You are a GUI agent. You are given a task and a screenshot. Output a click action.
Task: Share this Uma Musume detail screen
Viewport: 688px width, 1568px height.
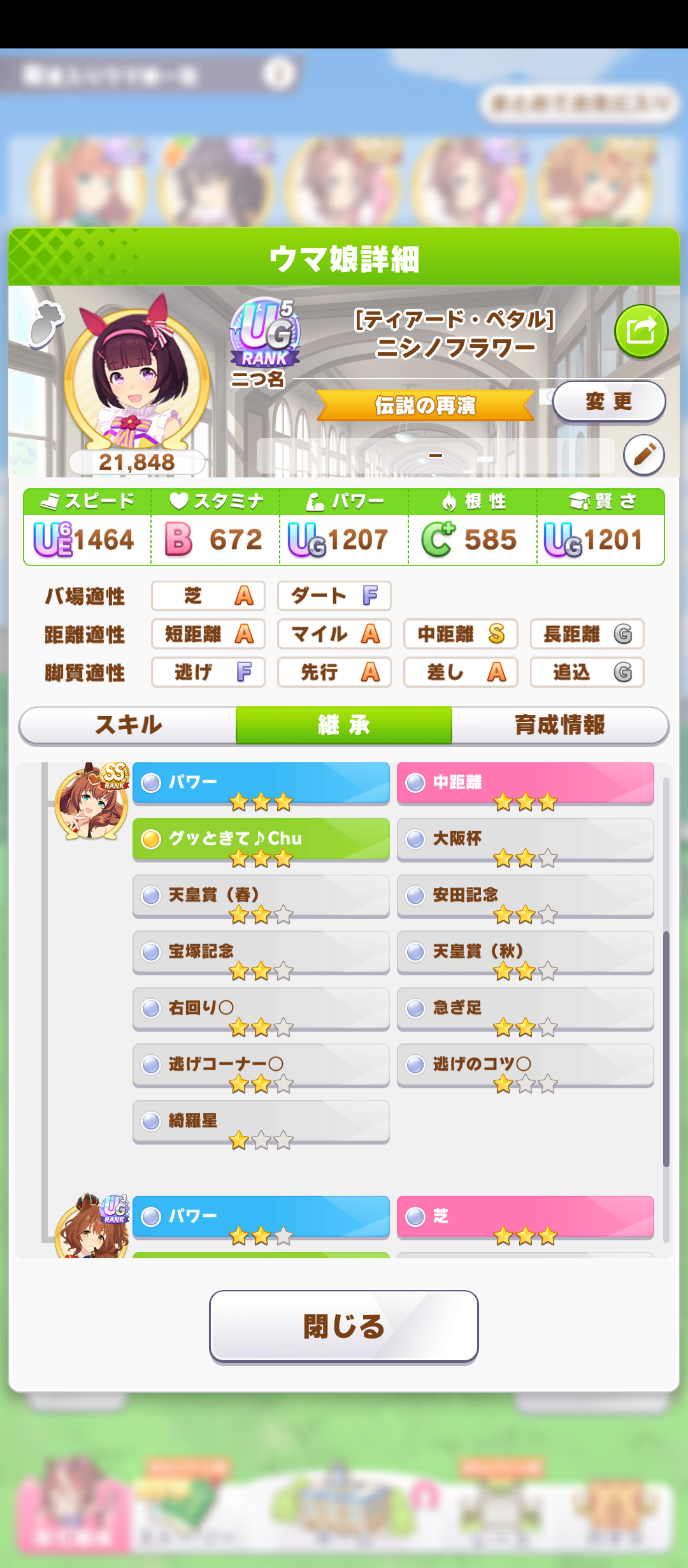coord(641,331)
